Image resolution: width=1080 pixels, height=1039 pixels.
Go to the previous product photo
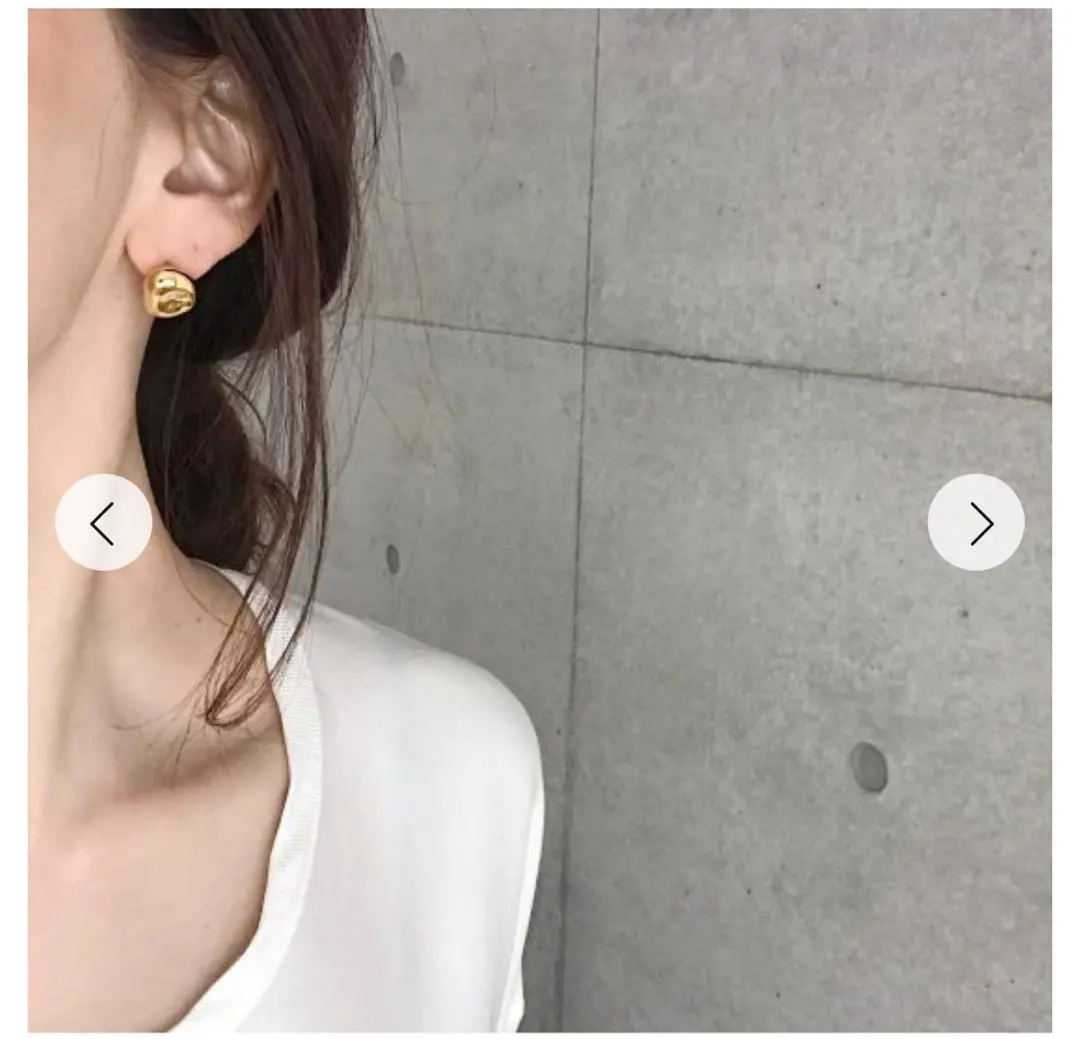(x=103, y=523)
